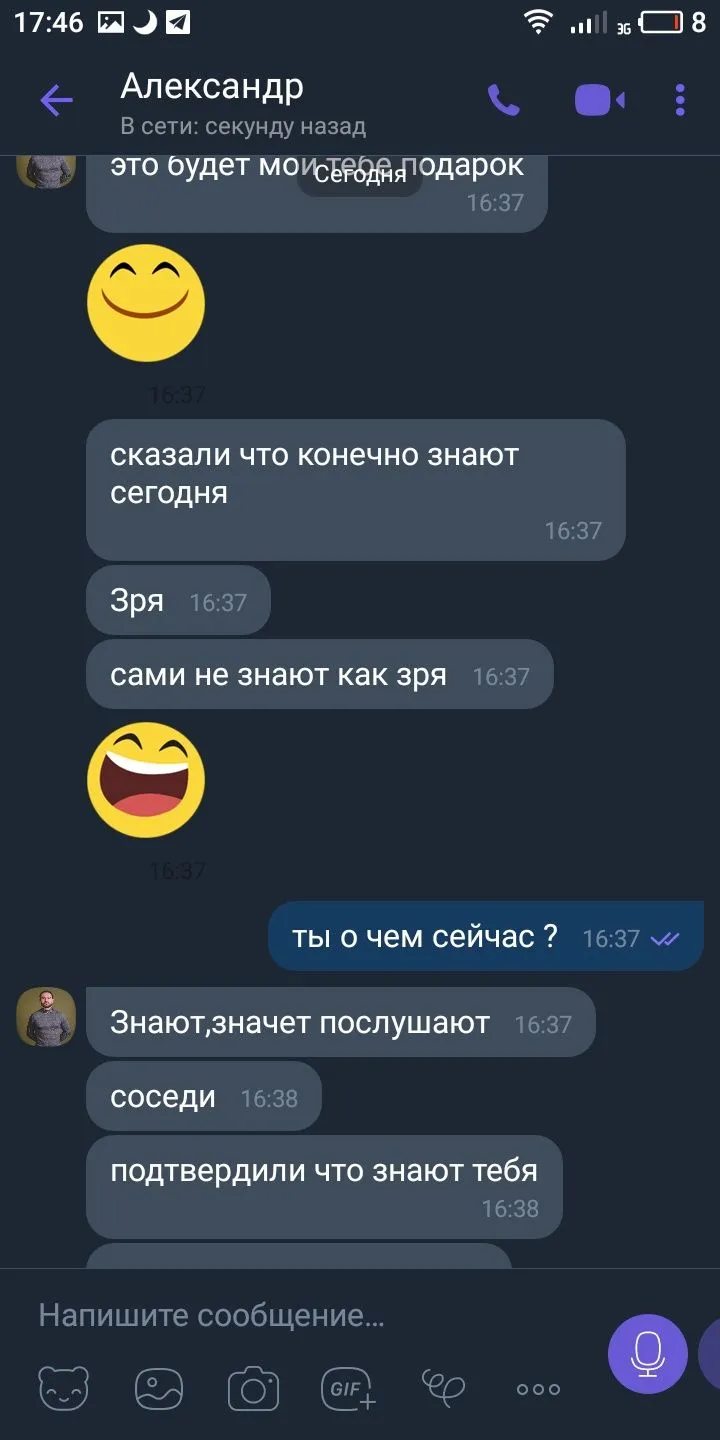Start a video call with Александр
The height and width of the screenshot is (1440, 720).
pos(599,100)
